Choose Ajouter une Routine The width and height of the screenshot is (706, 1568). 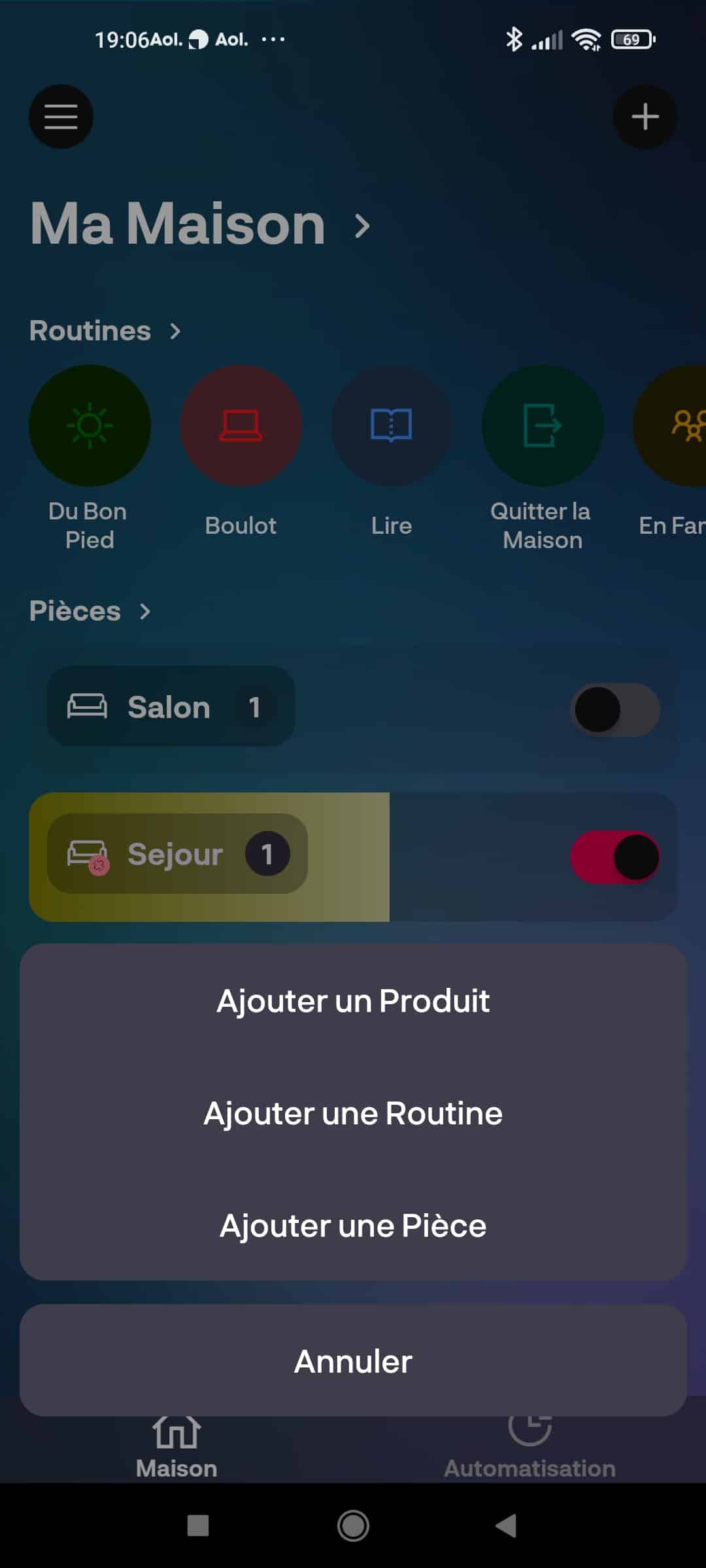(x=353, y=1113)
